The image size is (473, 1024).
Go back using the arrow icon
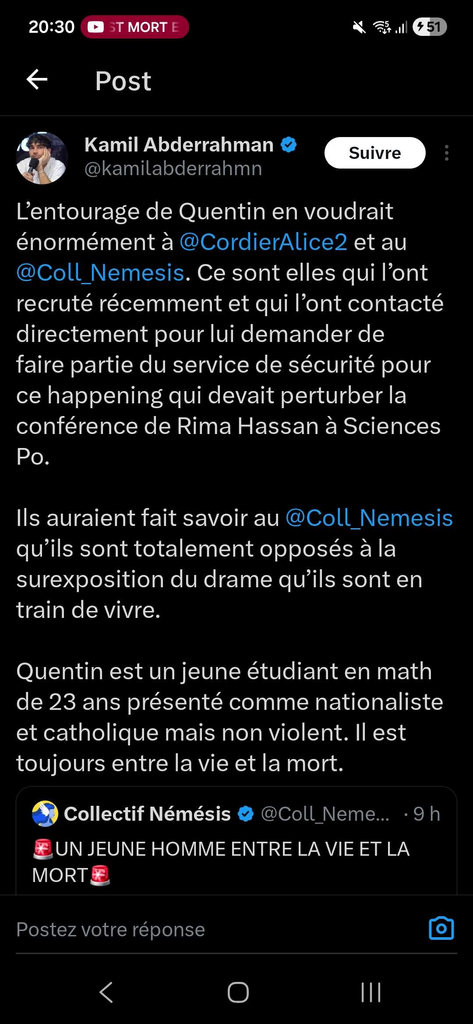click(x=37, y=80)
